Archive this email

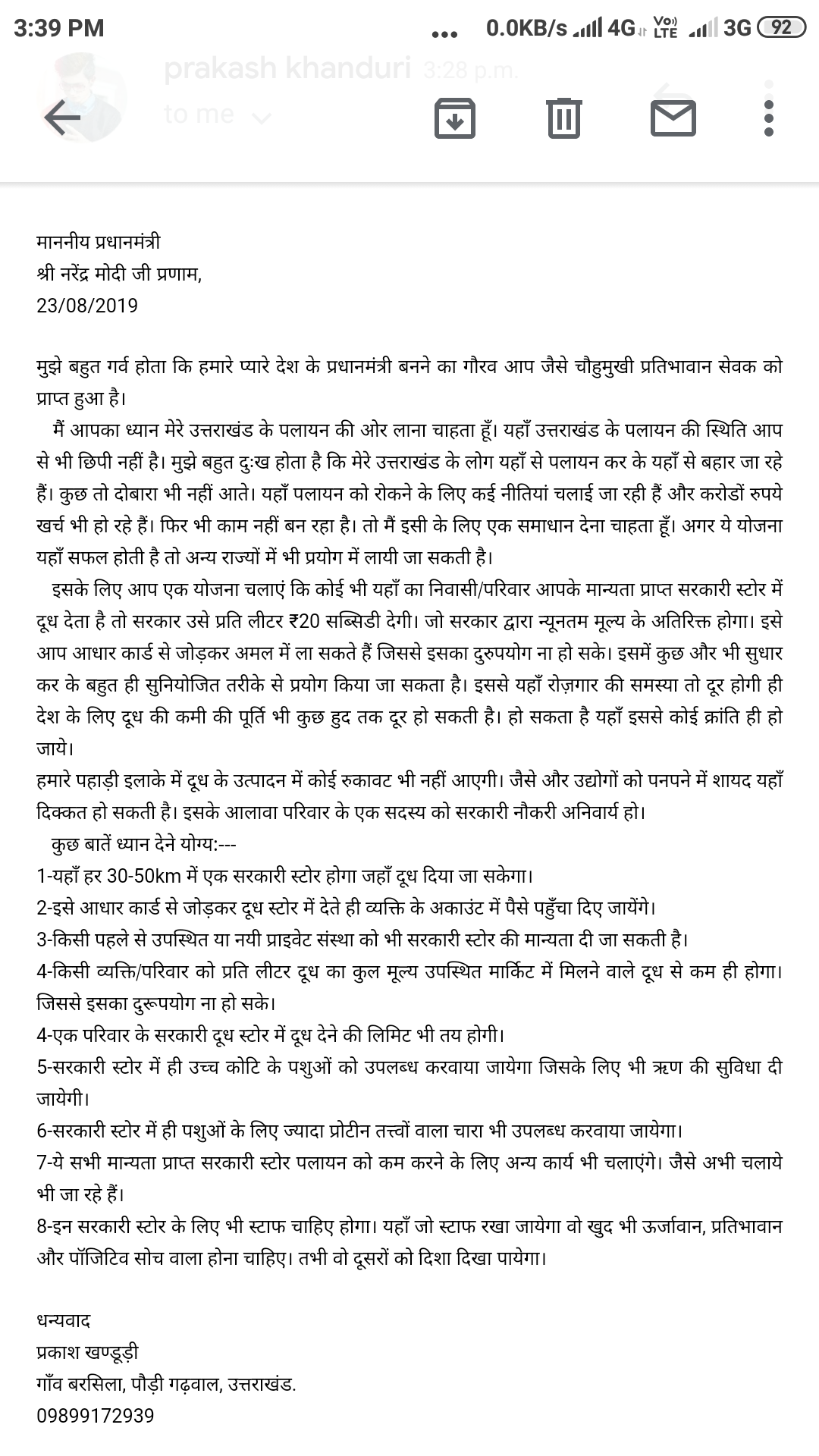[x=454, y=118]
